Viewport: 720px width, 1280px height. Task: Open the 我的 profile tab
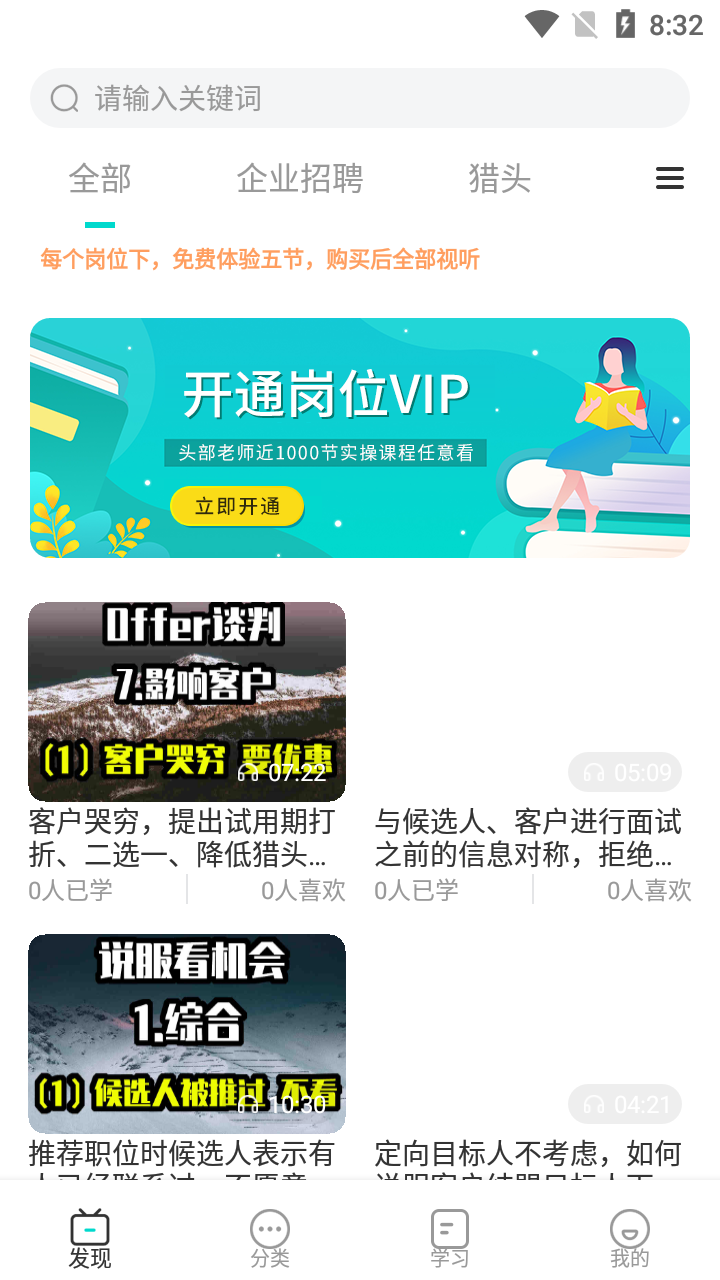click(x=630, y=1238)
